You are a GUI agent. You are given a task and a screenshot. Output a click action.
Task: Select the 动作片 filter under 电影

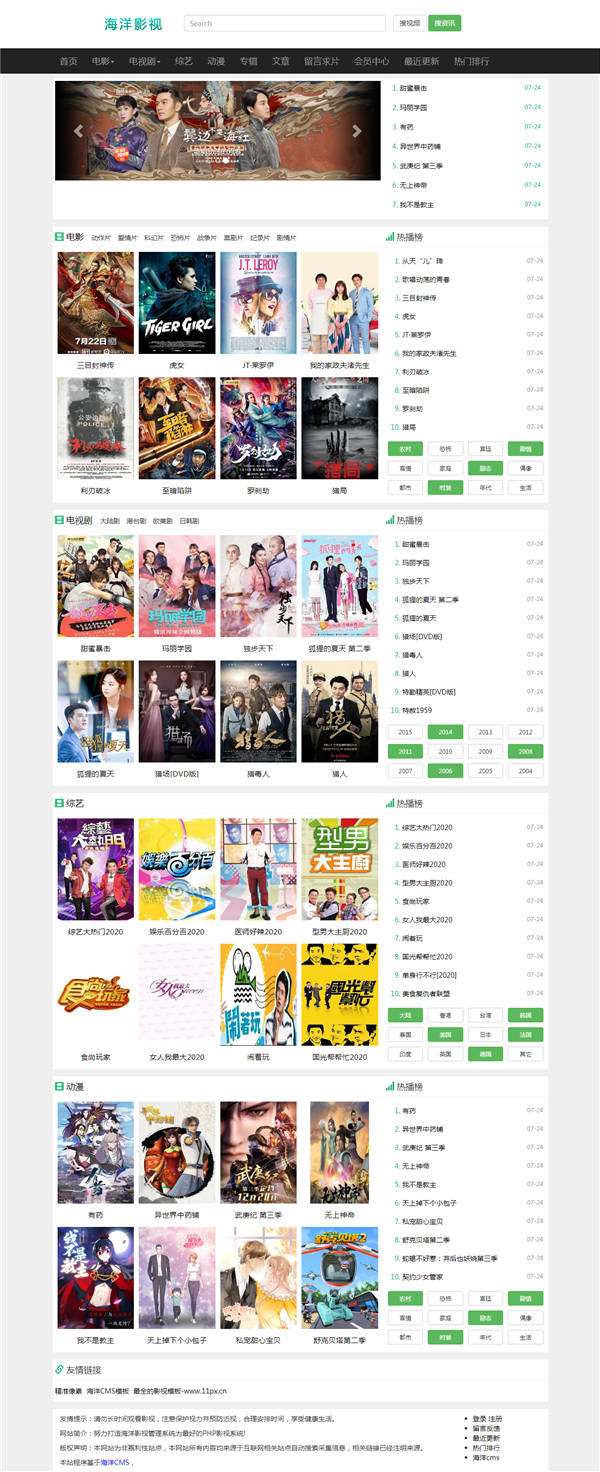click(101, 238)
